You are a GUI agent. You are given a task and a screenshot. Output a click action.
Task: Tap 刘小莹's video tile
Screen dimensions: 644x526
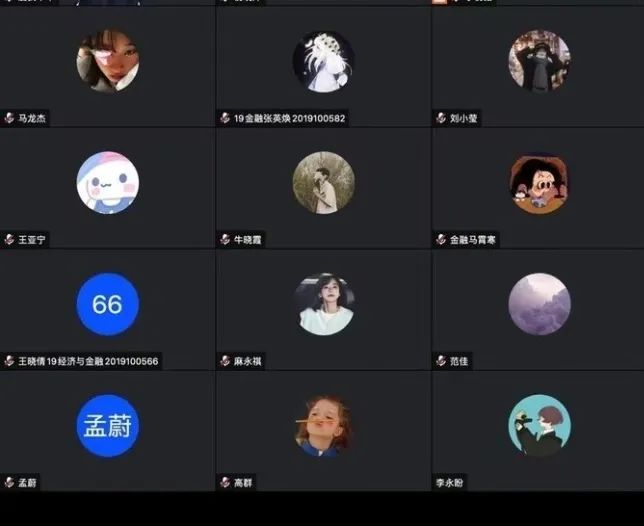tap(539, 66)
